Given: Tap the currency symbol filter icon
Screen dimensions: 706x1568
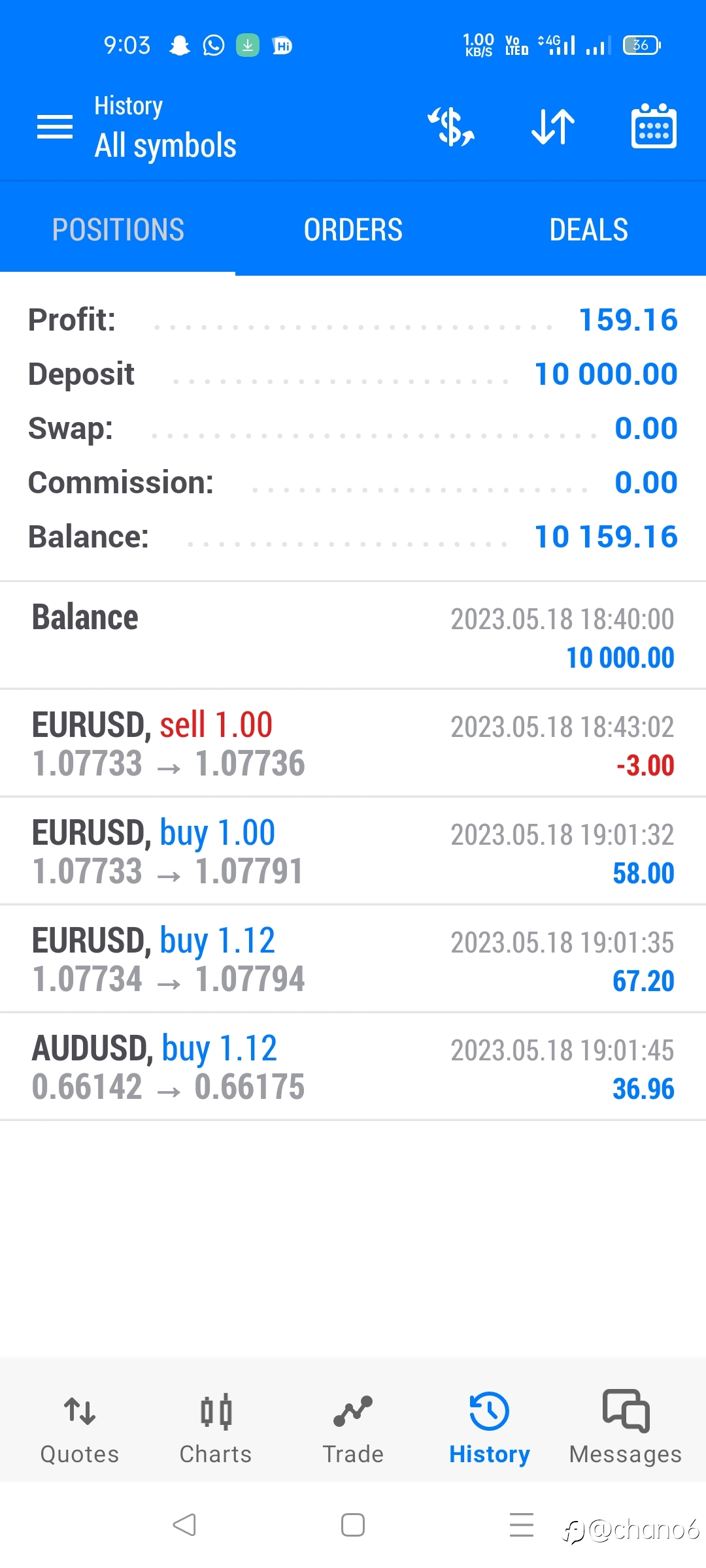Looking at the screenshot, I should click(x=451, y=127).
